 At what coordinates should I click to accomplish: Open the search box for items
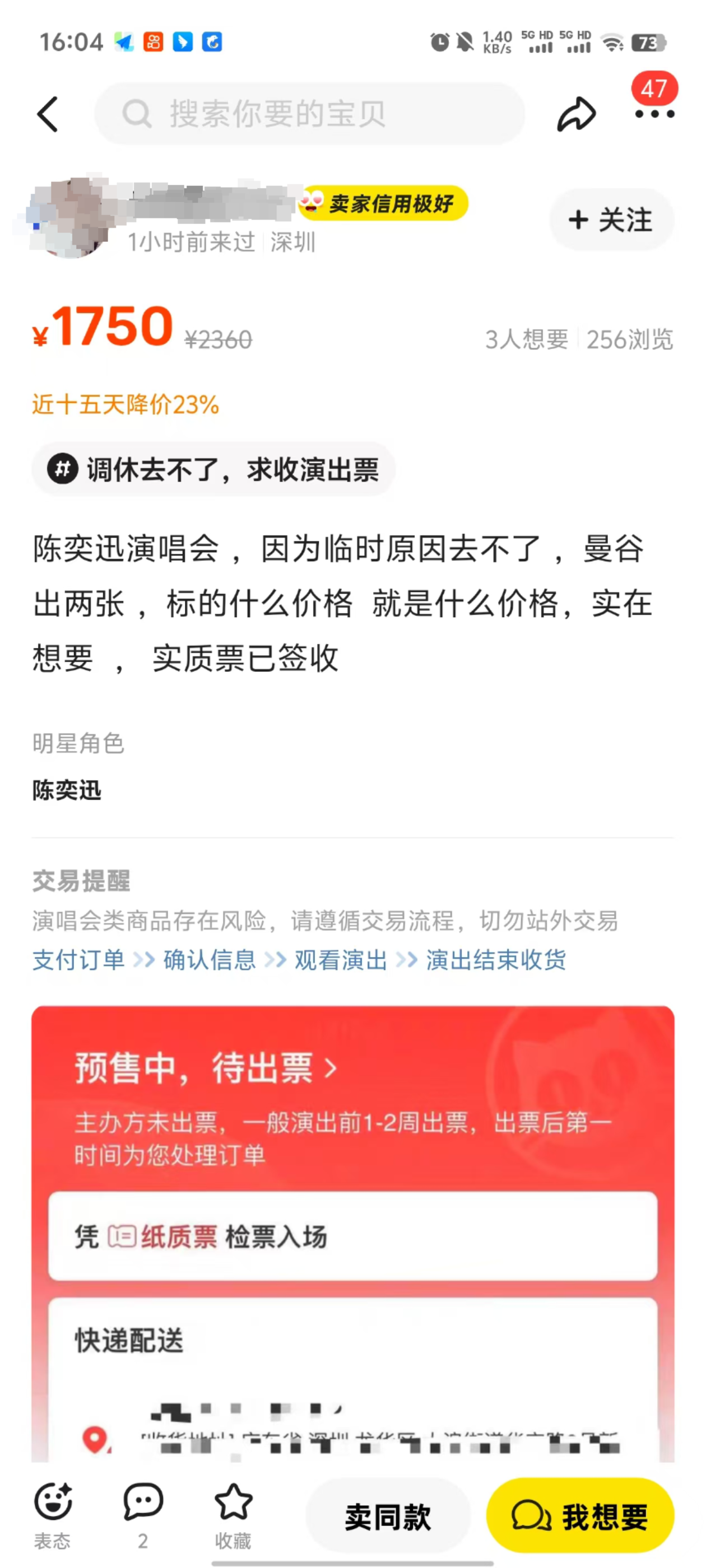tap(309, 114)
